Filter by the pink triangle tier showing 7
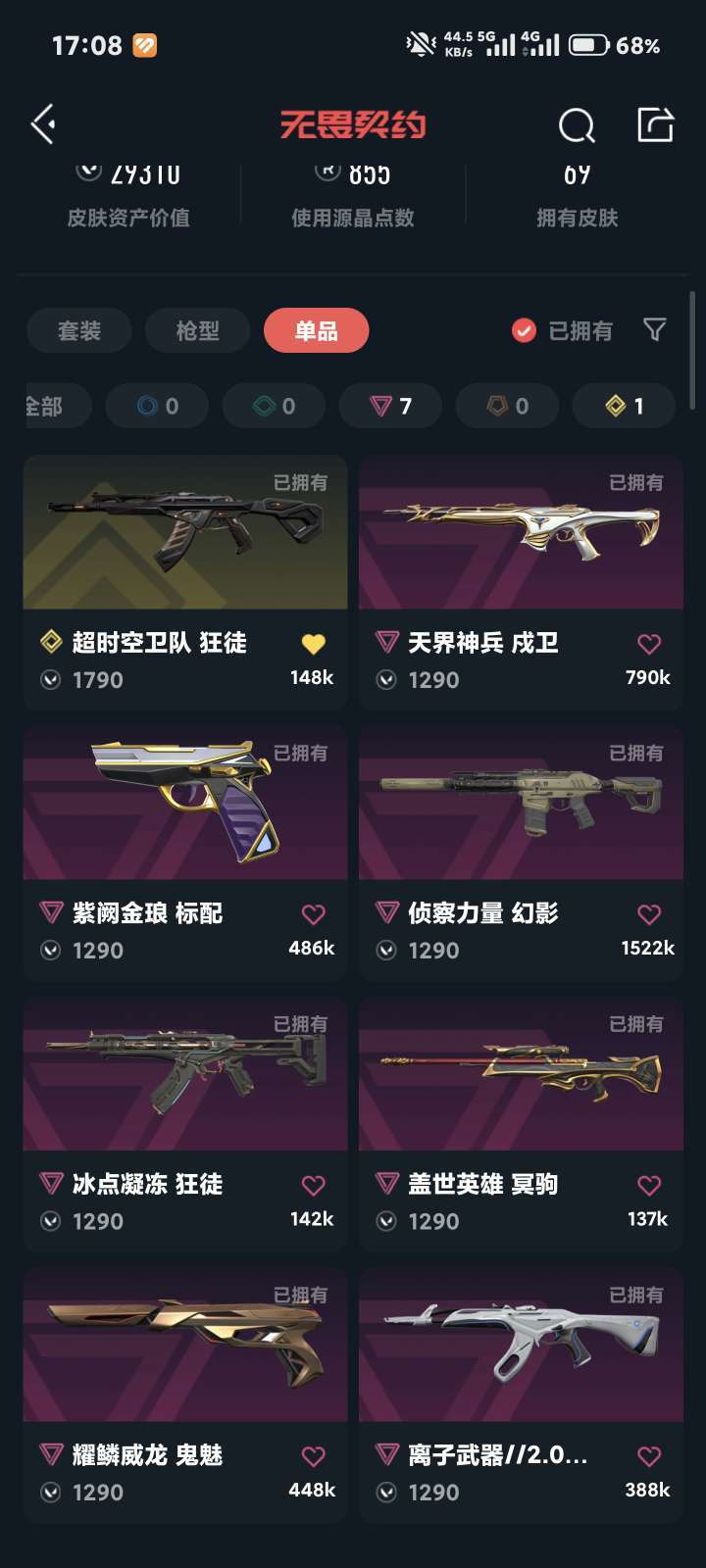706x1568 pixels. (390, 406)
